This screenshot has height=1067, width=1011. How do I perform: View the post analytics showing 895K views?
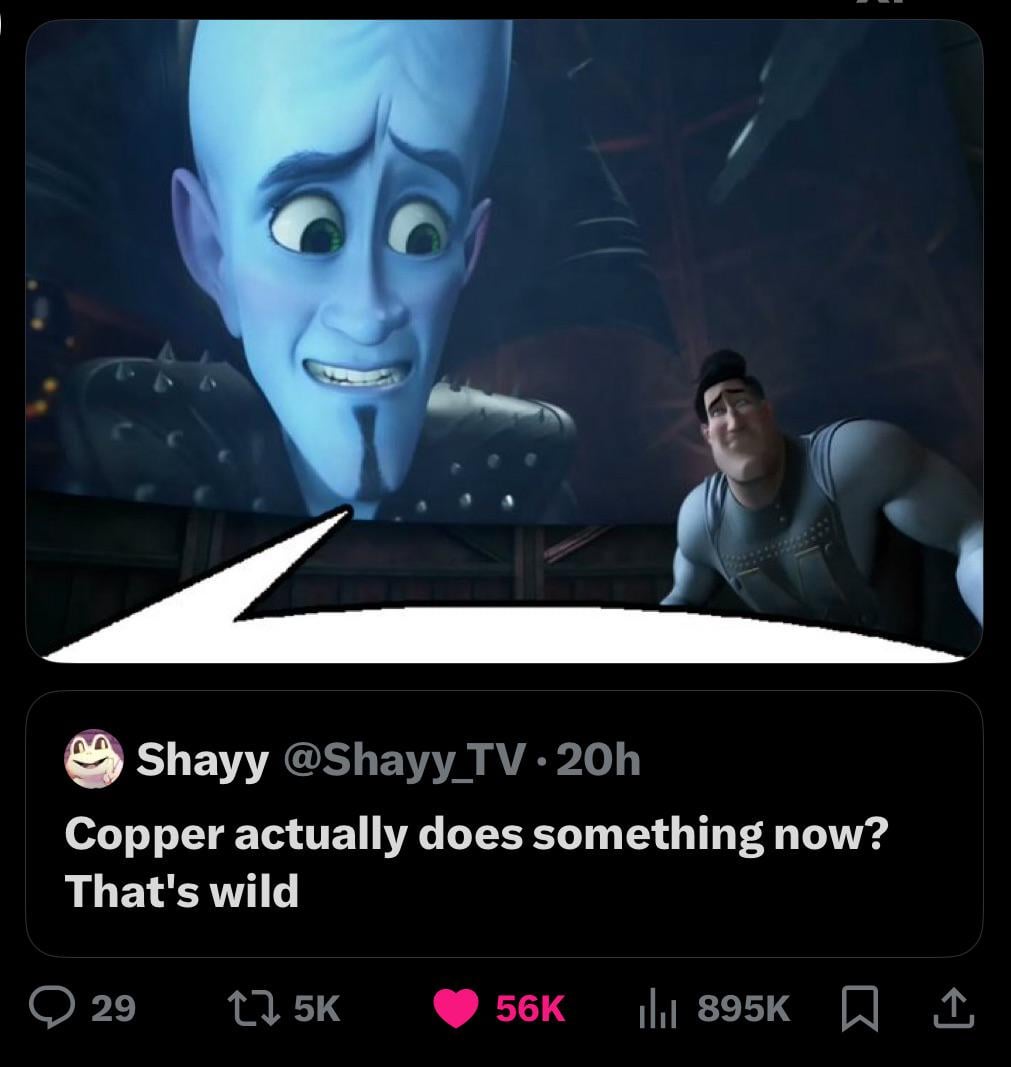[x=651, y=1009]
